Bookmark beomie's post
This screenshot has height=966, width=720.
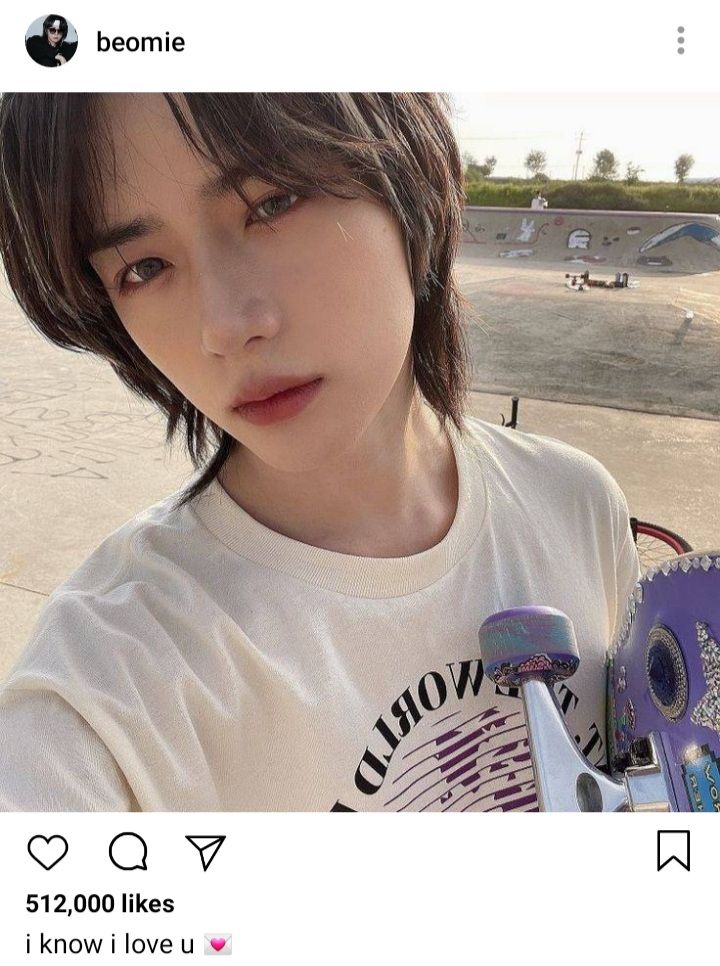[x=673, y=851]
